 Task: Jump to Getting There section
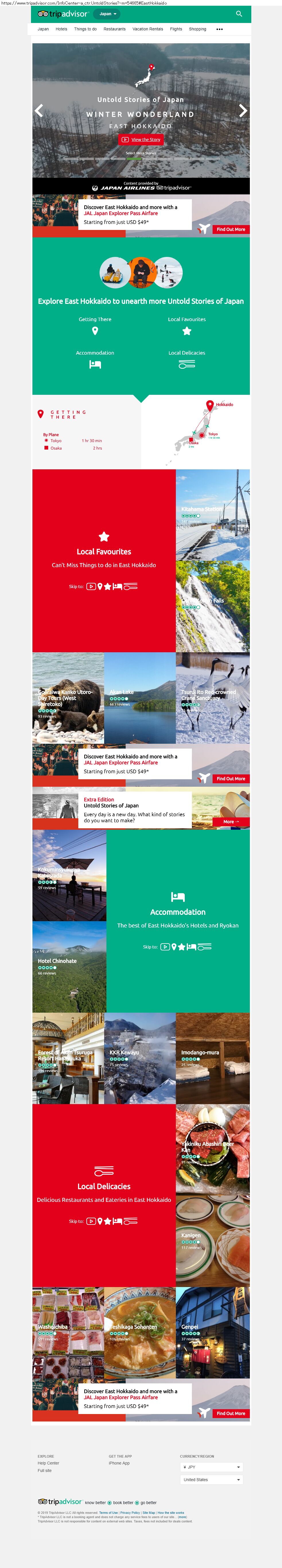point(95,326)
